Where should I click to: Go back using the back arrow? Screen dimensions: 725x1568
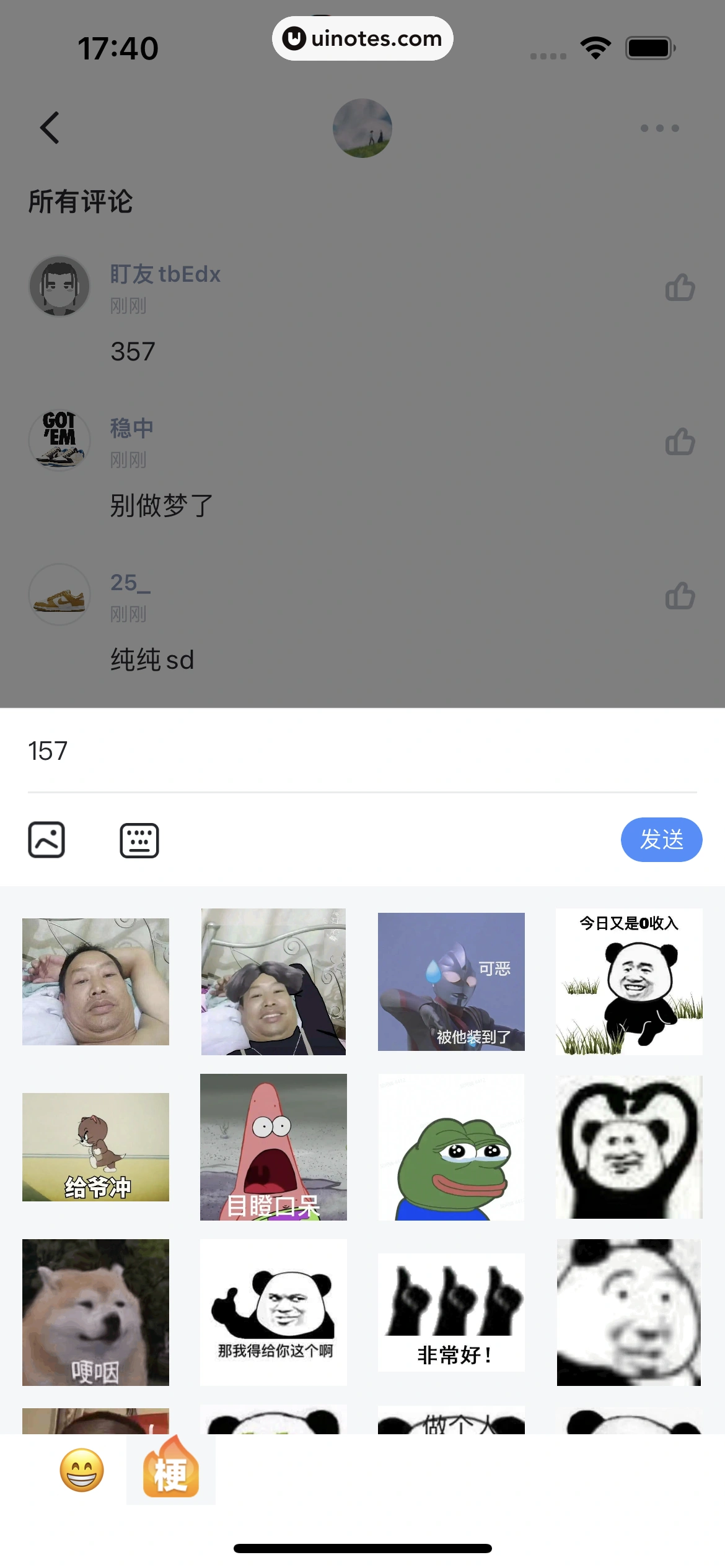pyautogui.click(x=50, y=128)
